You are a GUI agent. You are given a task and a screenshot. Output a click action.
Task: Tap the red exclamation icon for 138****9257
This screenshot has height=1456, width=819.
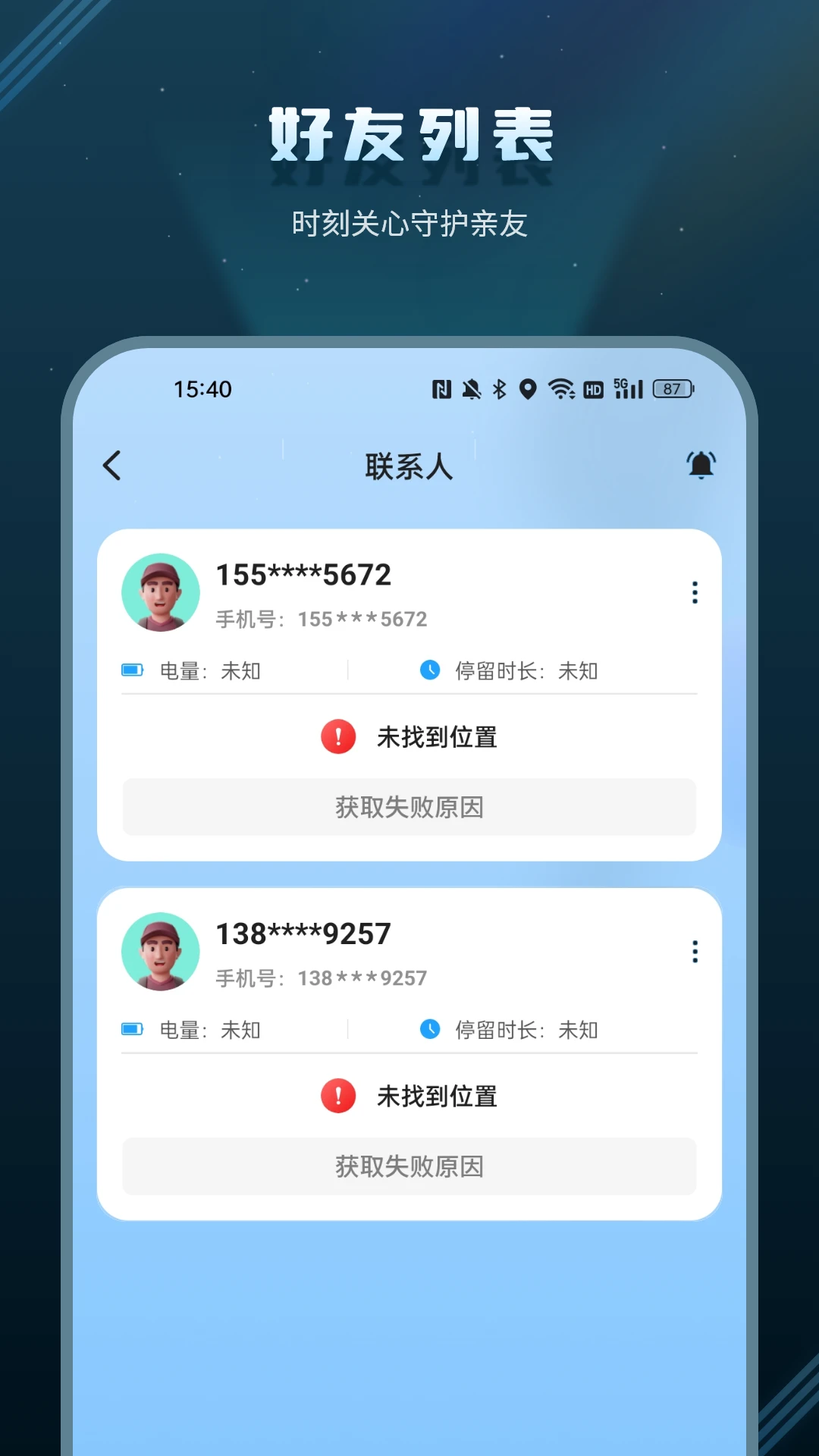(x=339, y=1095)
